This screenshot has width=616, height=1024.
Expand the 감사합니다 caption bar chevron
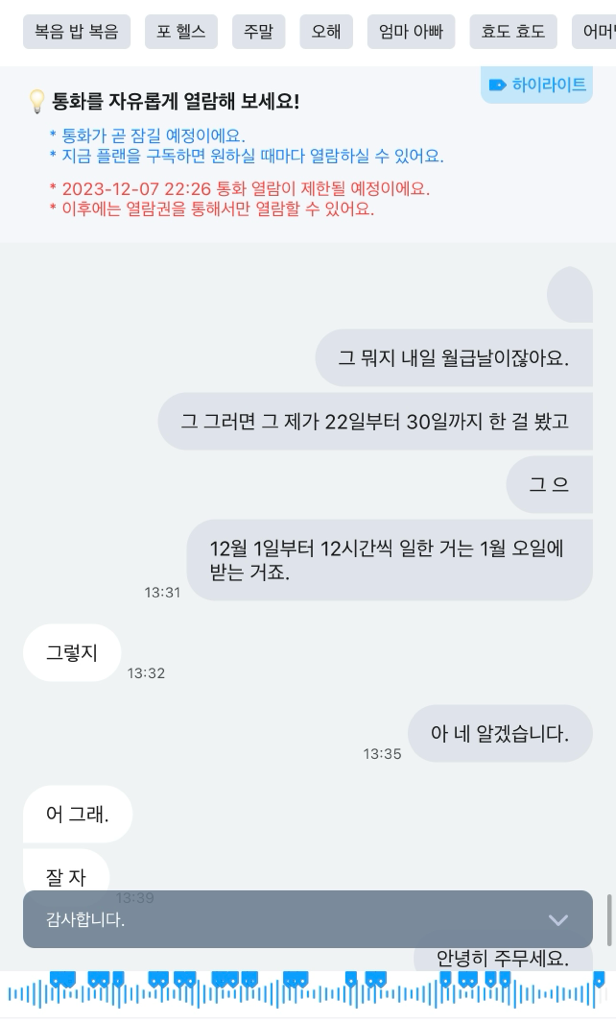[558, 920]
